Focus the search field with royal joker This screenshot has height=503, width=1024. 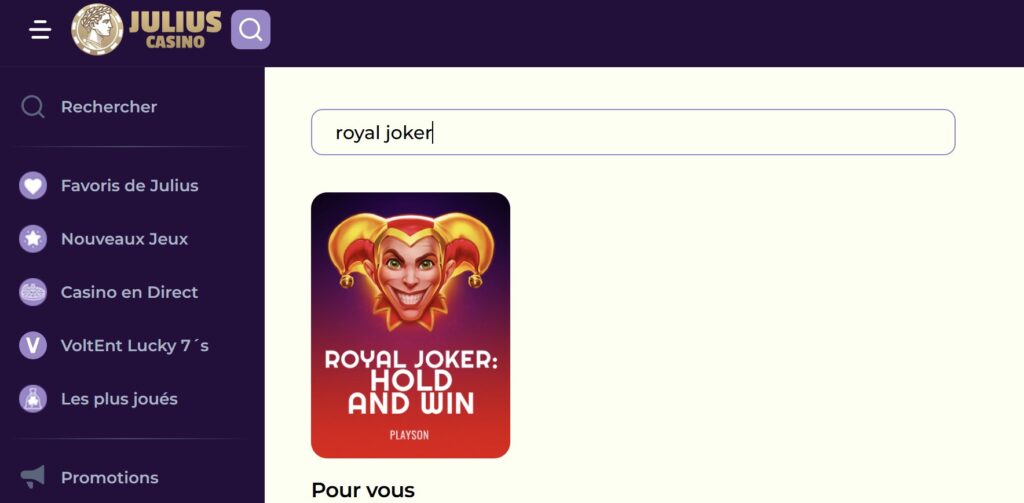(632, 133)
